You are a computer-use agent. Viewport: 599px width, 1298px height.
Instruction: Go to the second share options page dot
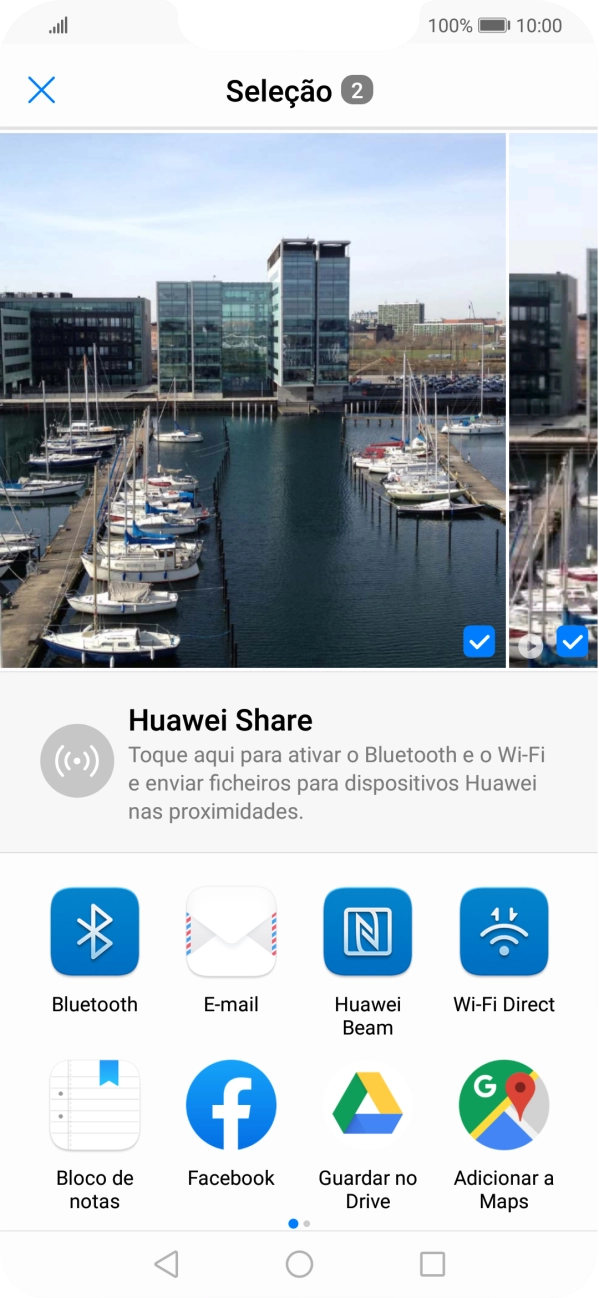click(x=307, y=1223)
